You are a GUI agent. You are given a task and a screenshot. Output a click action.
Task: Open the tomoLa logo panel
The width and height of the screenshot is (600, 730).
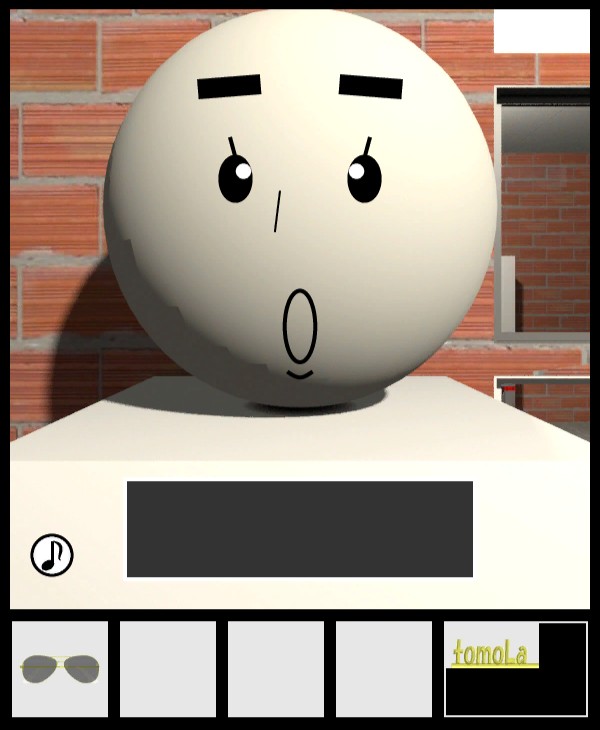click(x=515, y=668)
